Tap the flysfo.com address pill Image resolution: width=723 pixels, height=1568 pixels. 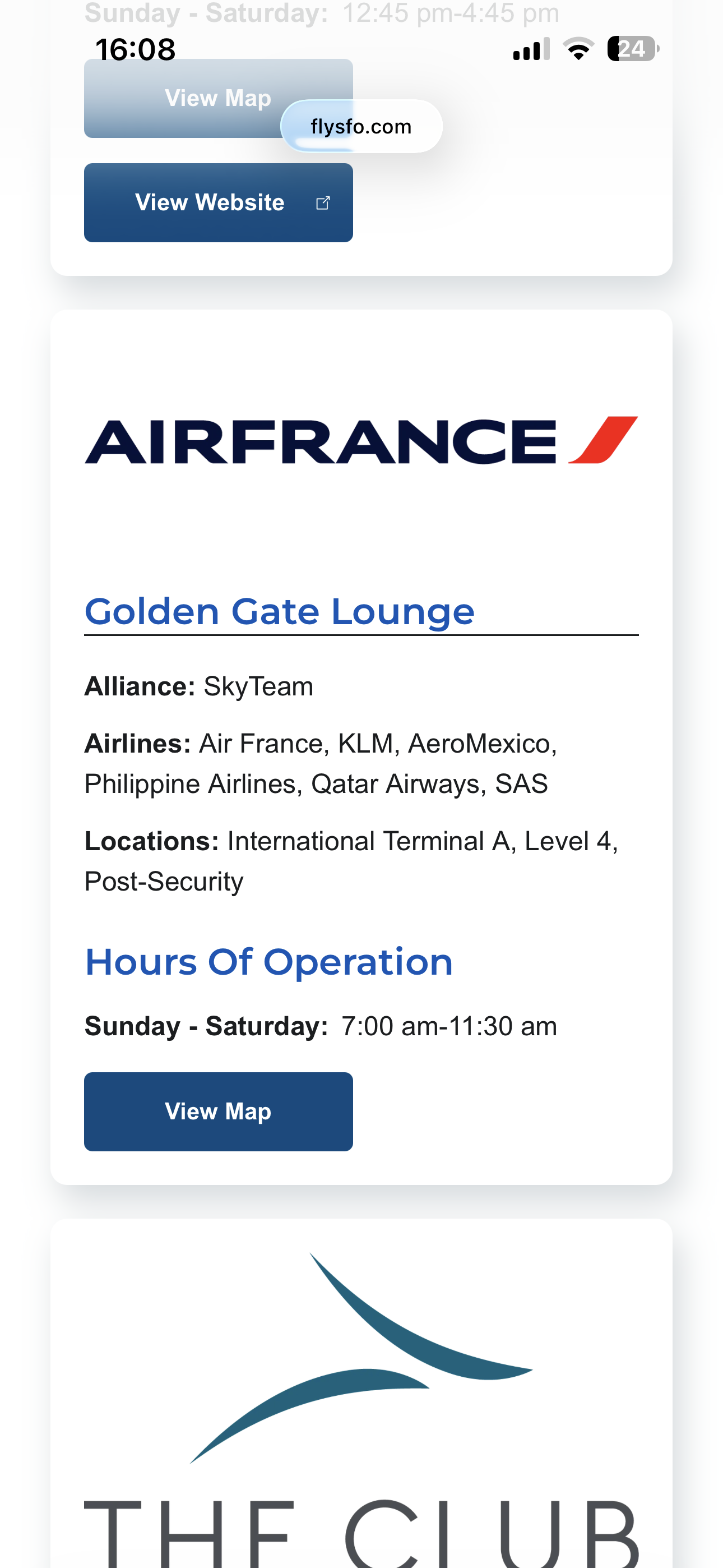tap(361, 127)
